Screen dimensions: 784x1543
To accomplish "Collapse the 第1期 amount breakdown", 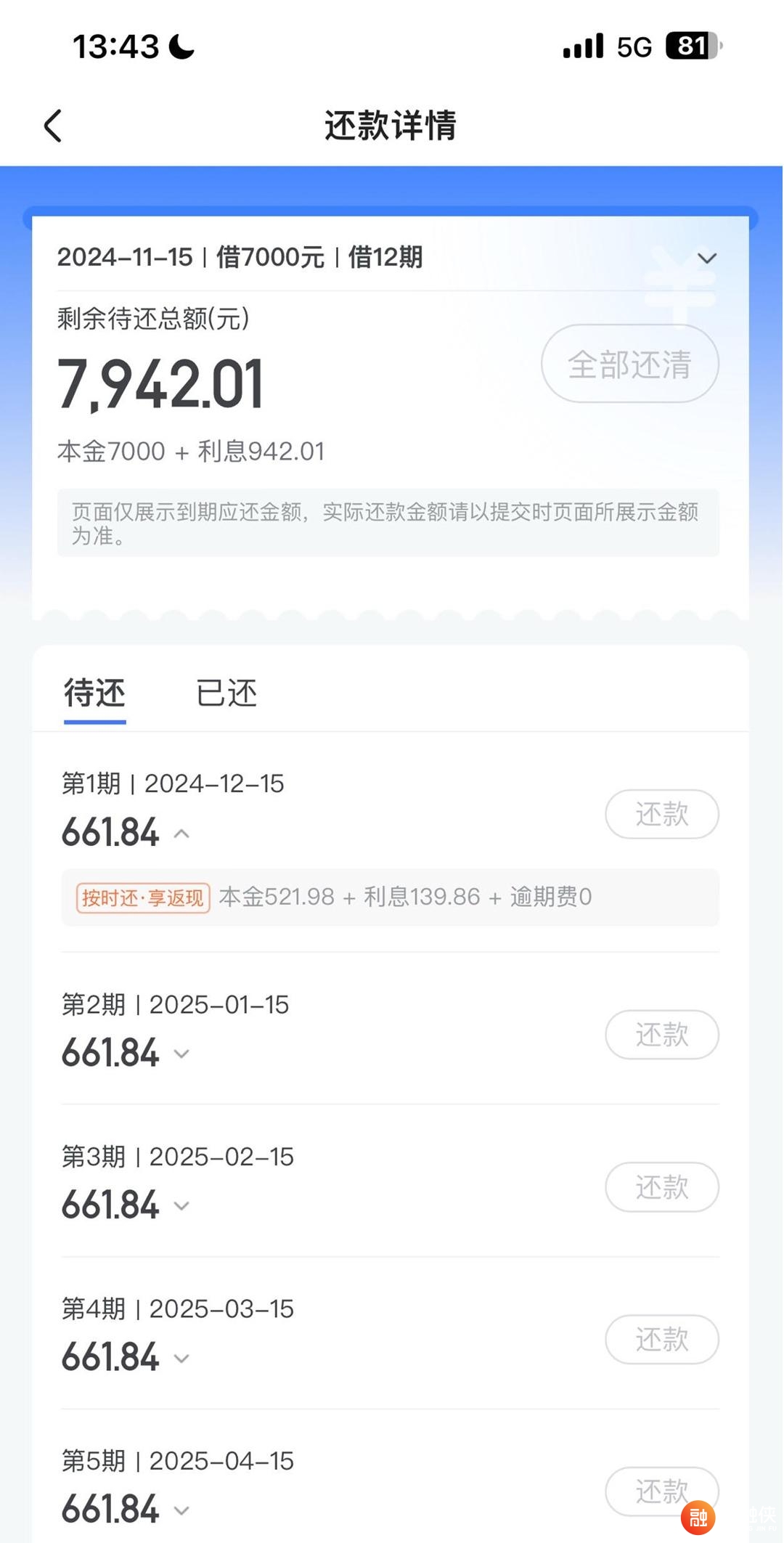I will [182, 834].
